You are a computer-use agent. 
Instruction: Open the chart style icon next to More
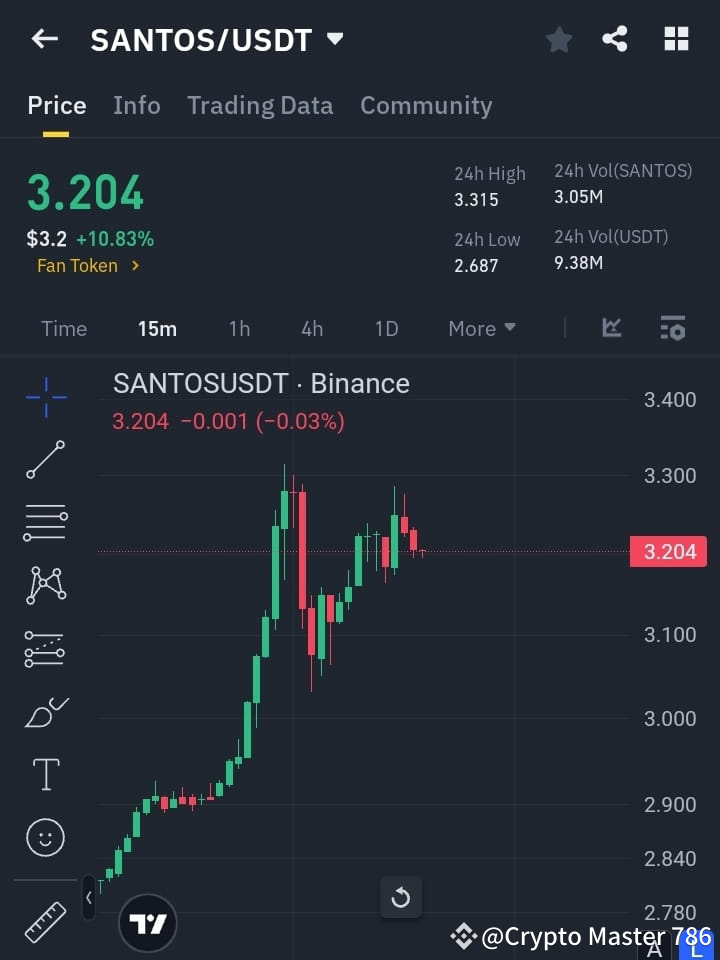tap(611, 328)
